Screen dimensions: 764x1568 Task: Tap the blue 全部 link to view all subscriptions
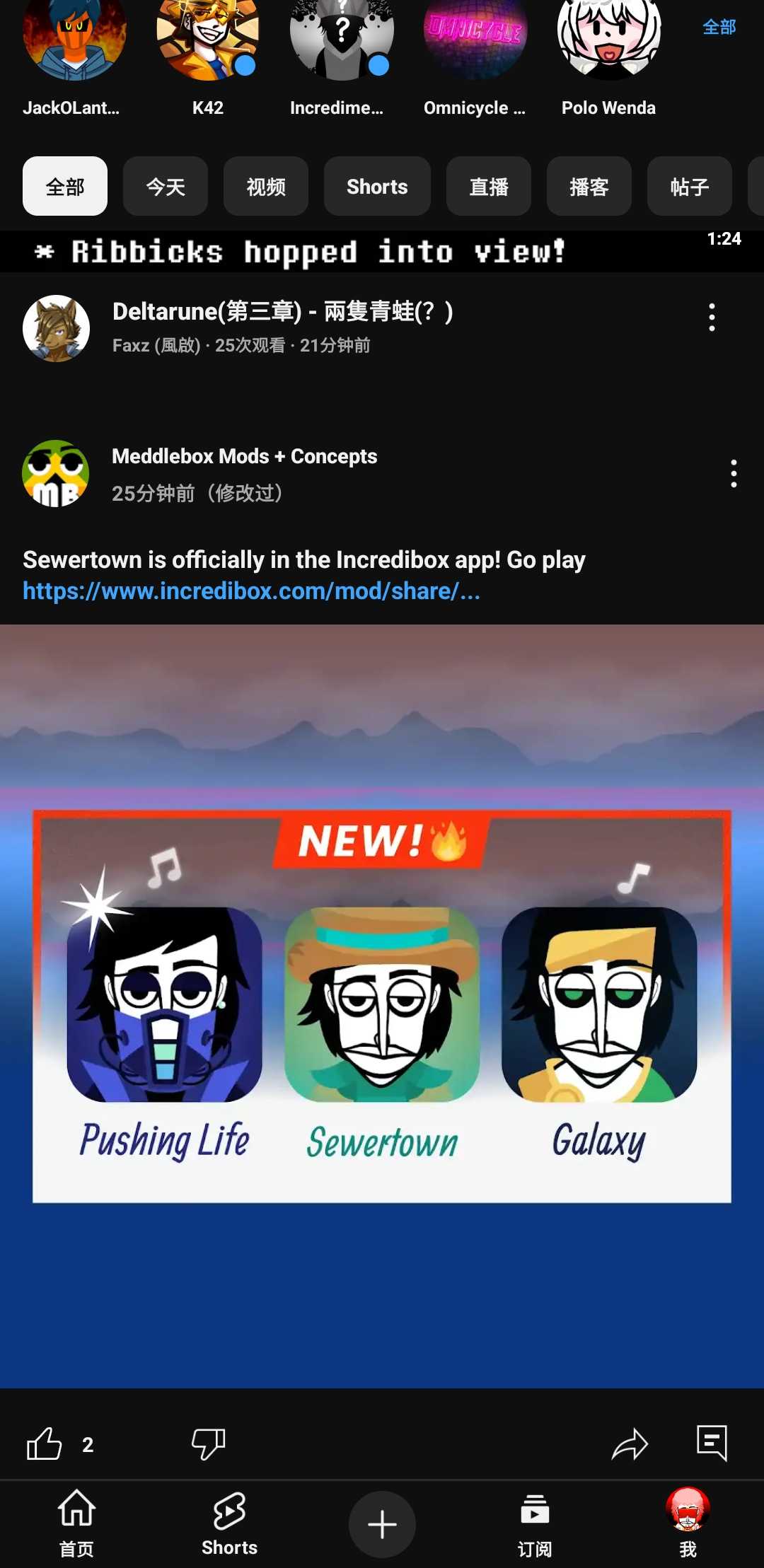pyautogui.click(x=719, y=27)
